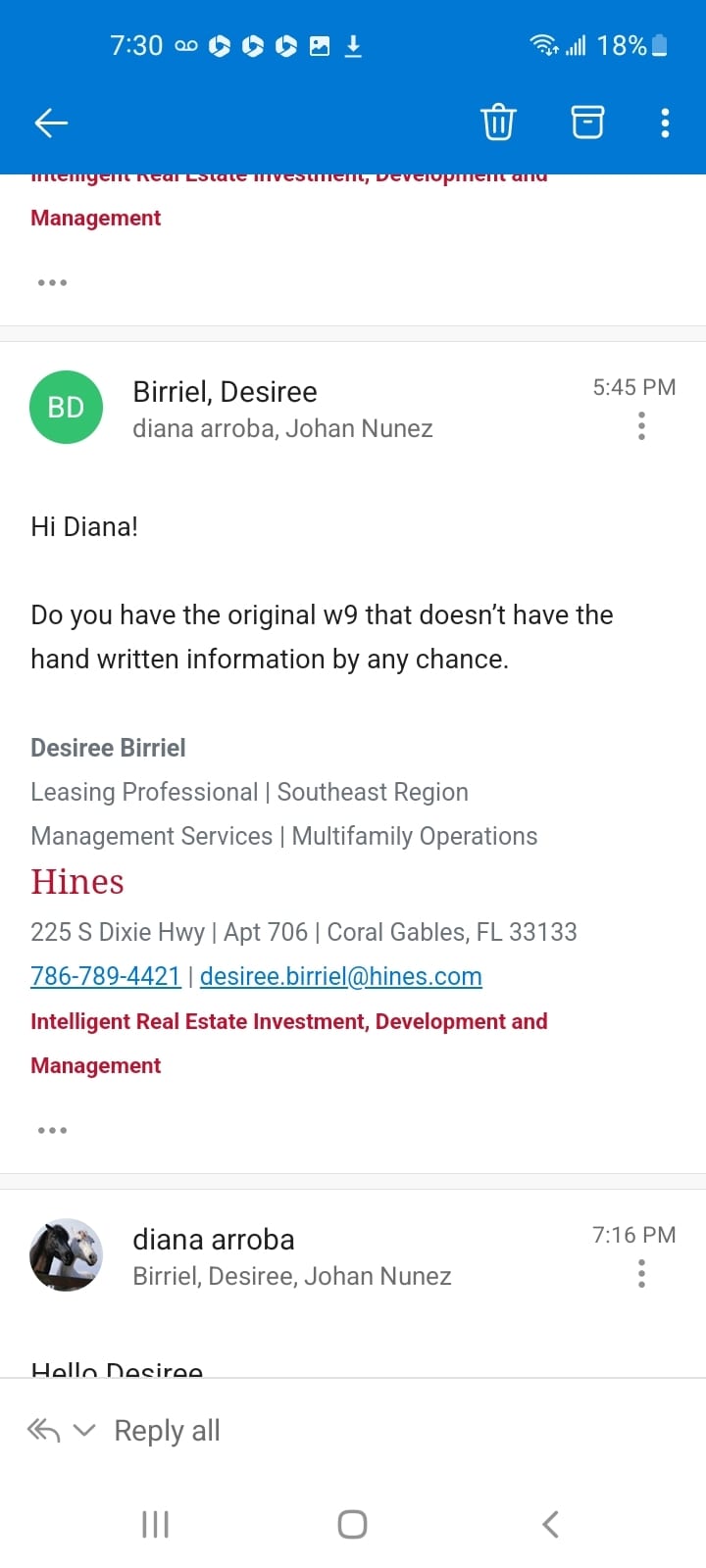View diana arroba's profile picture

[67, 1254]
